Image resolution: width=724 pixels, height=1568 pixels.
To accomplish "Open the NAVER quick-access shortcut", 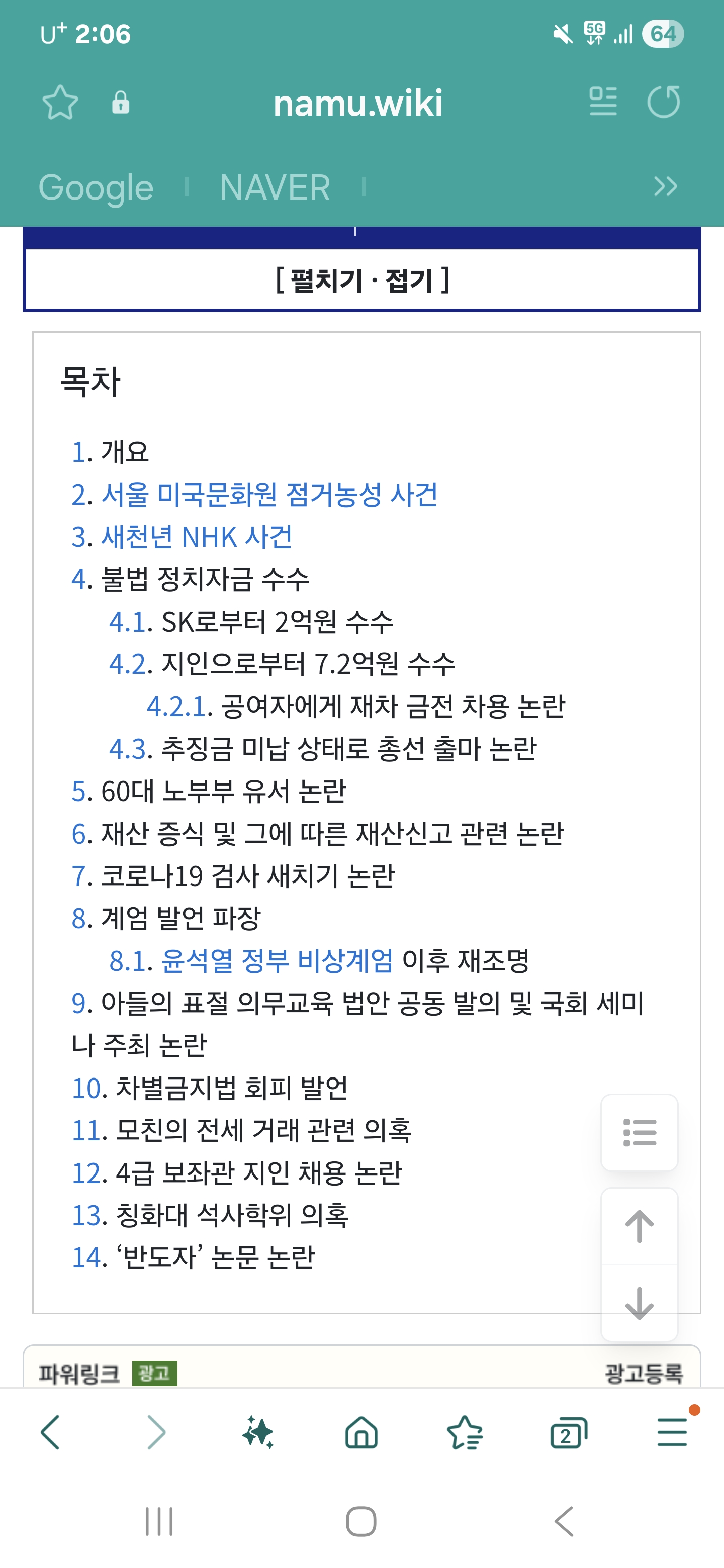I will (275, 187).
